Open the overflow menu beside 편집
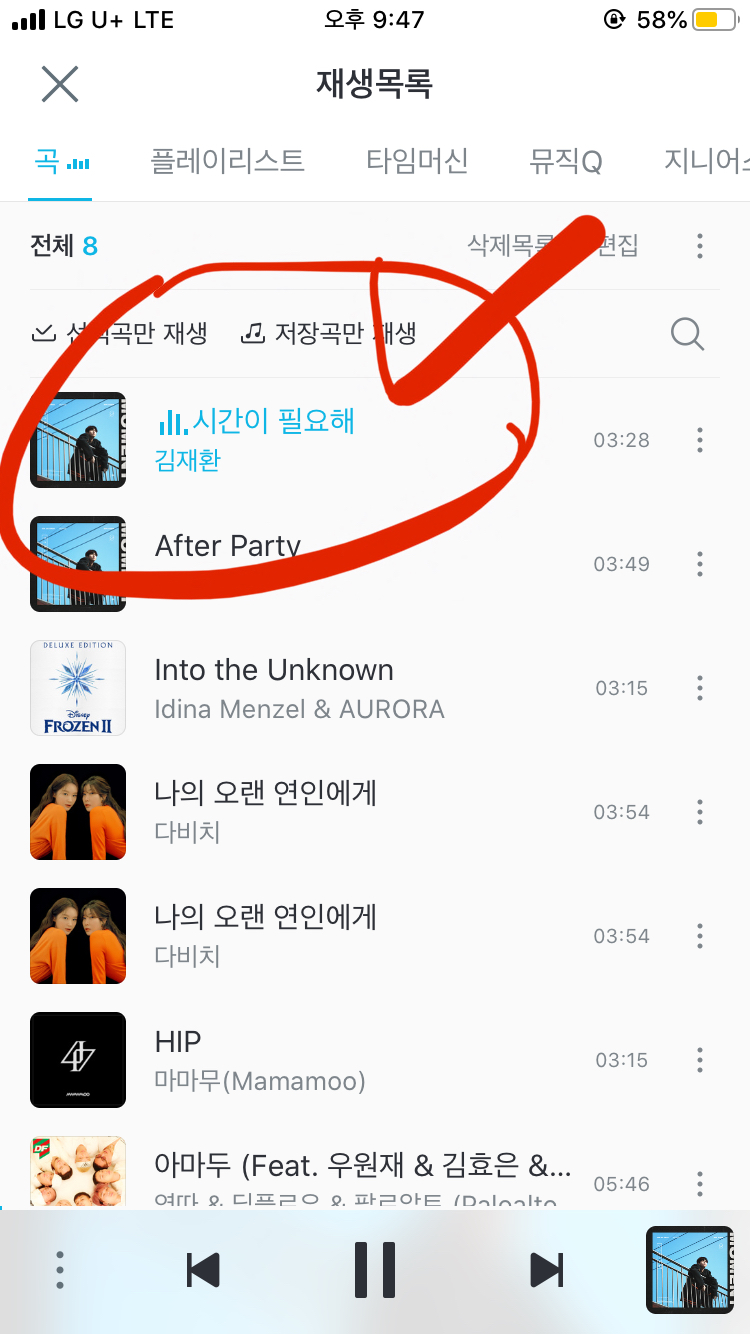Image resolution: width=750 pixels, height=1334 pixels. click(x=700, y=245)
